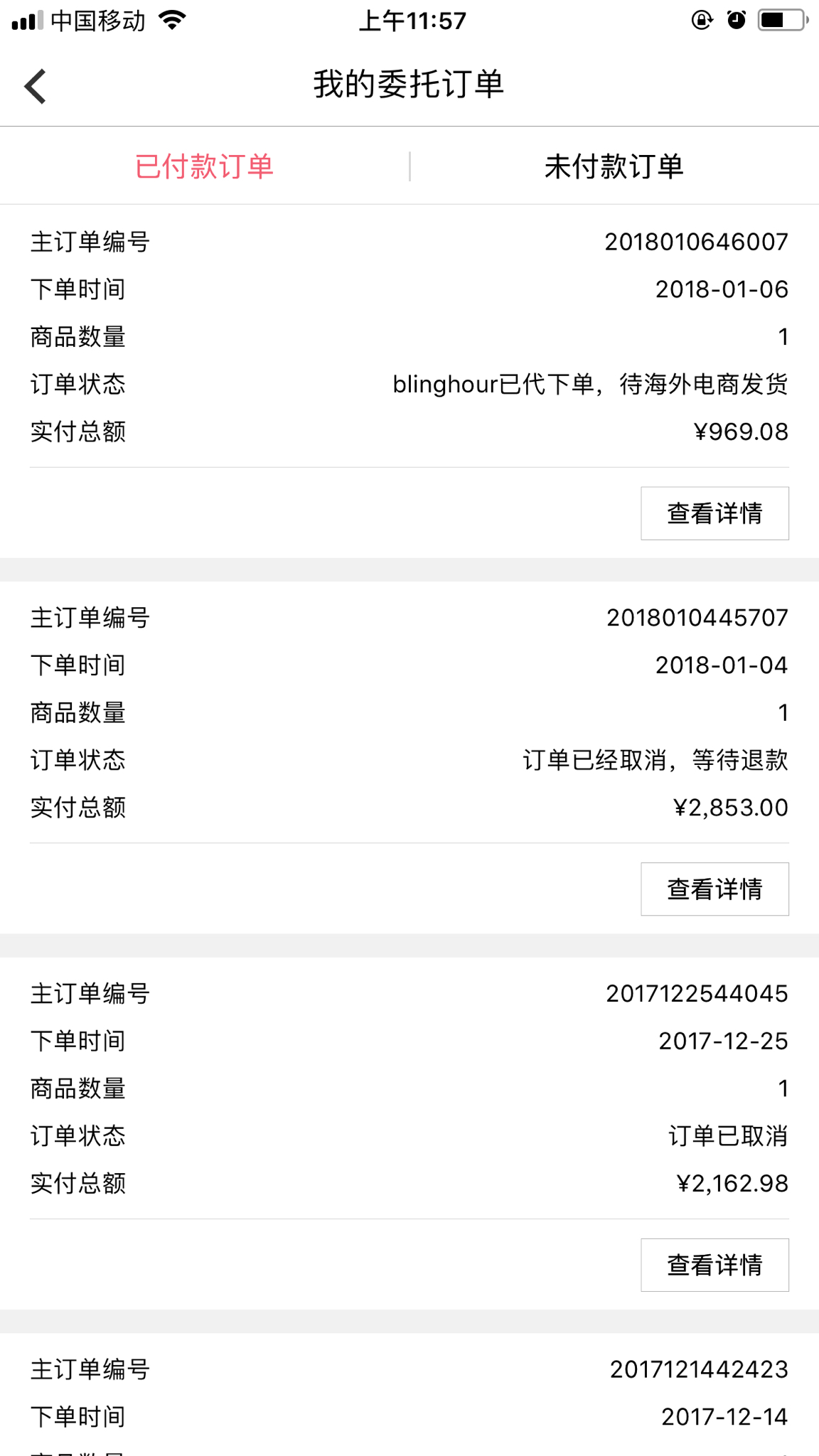Open 查看详情 for order 2018010445707
The height and width of the screenshot is (1456, 819).
714,889
